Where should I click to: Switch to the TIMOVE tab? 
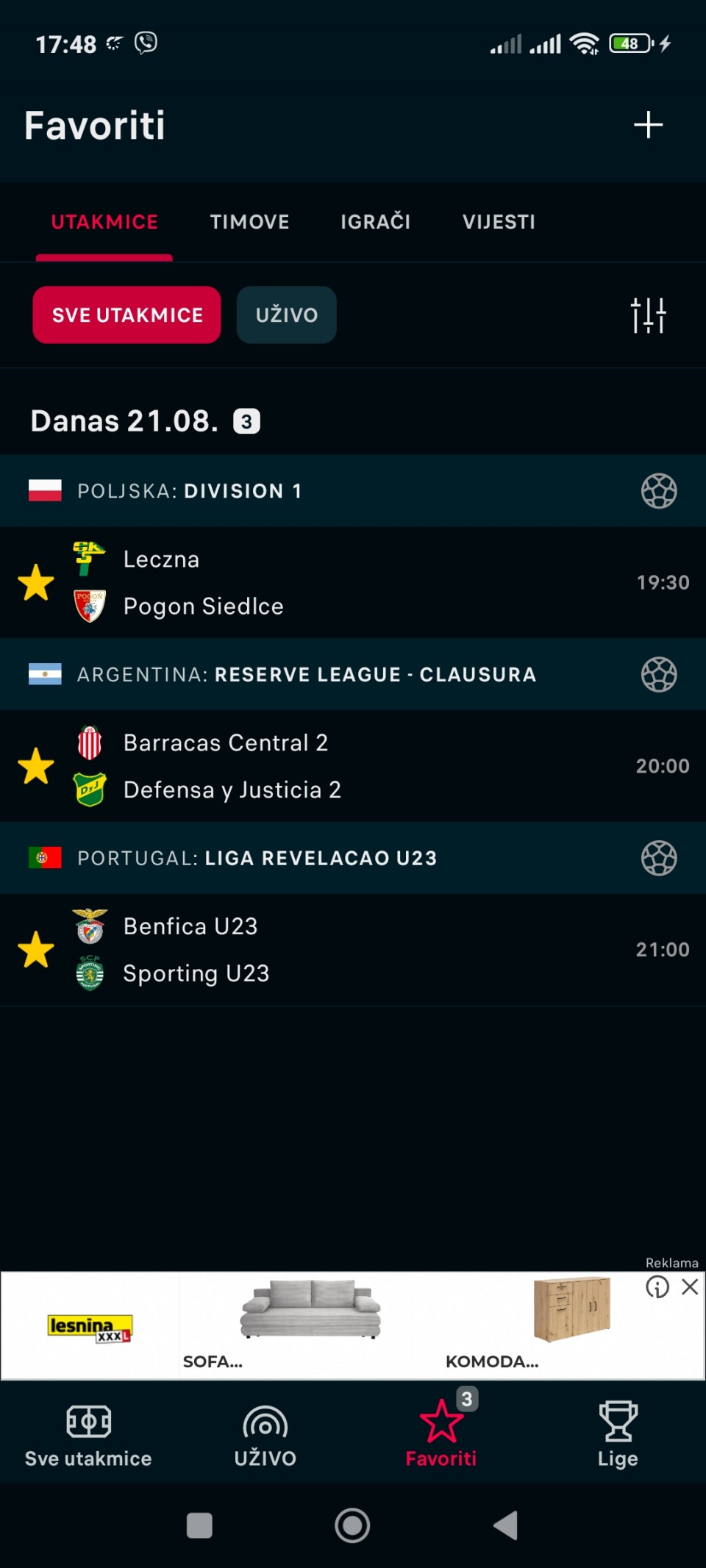pos(249,222)
